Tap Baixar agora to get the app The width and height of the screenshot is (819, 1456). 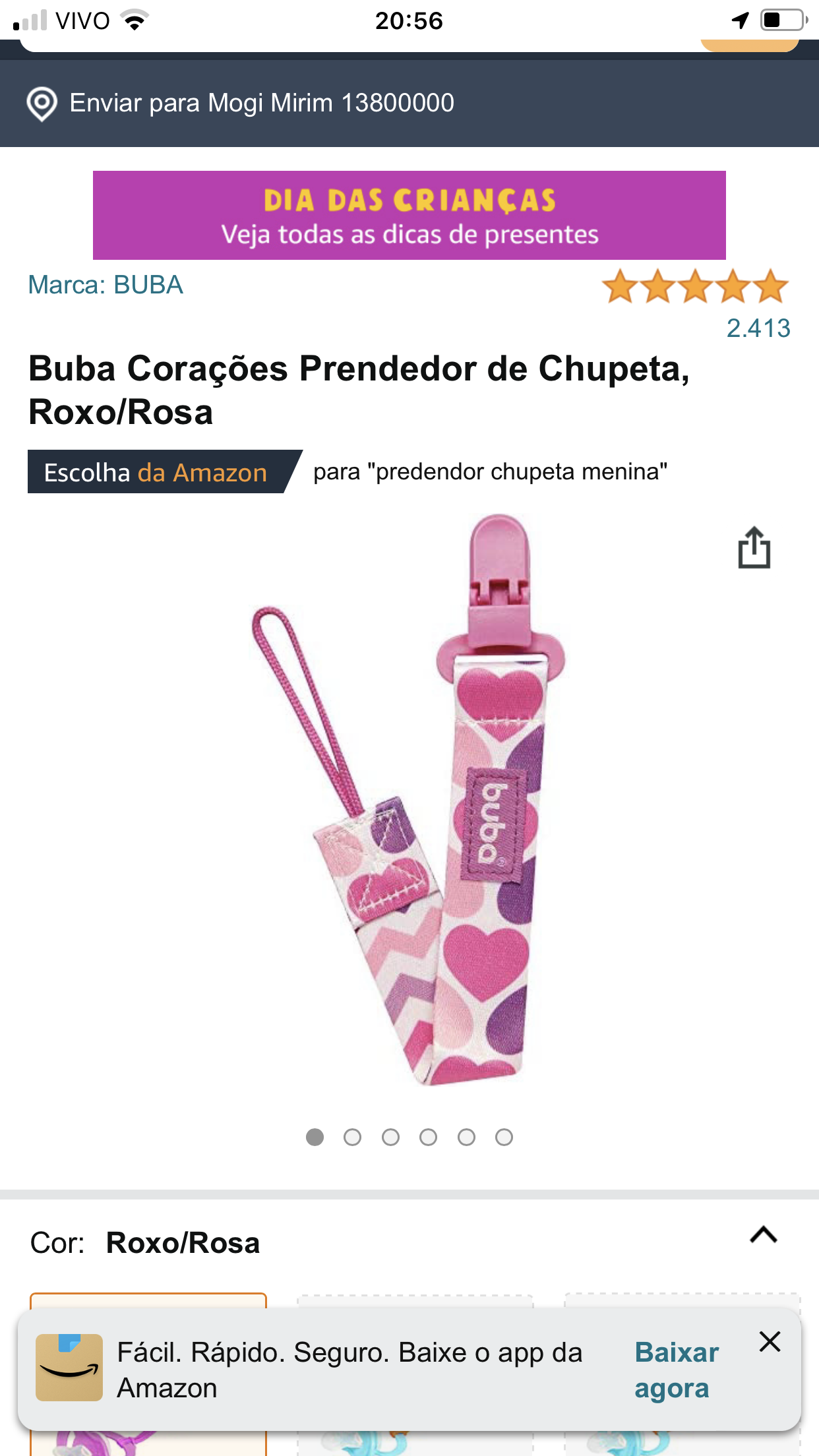676,1370
